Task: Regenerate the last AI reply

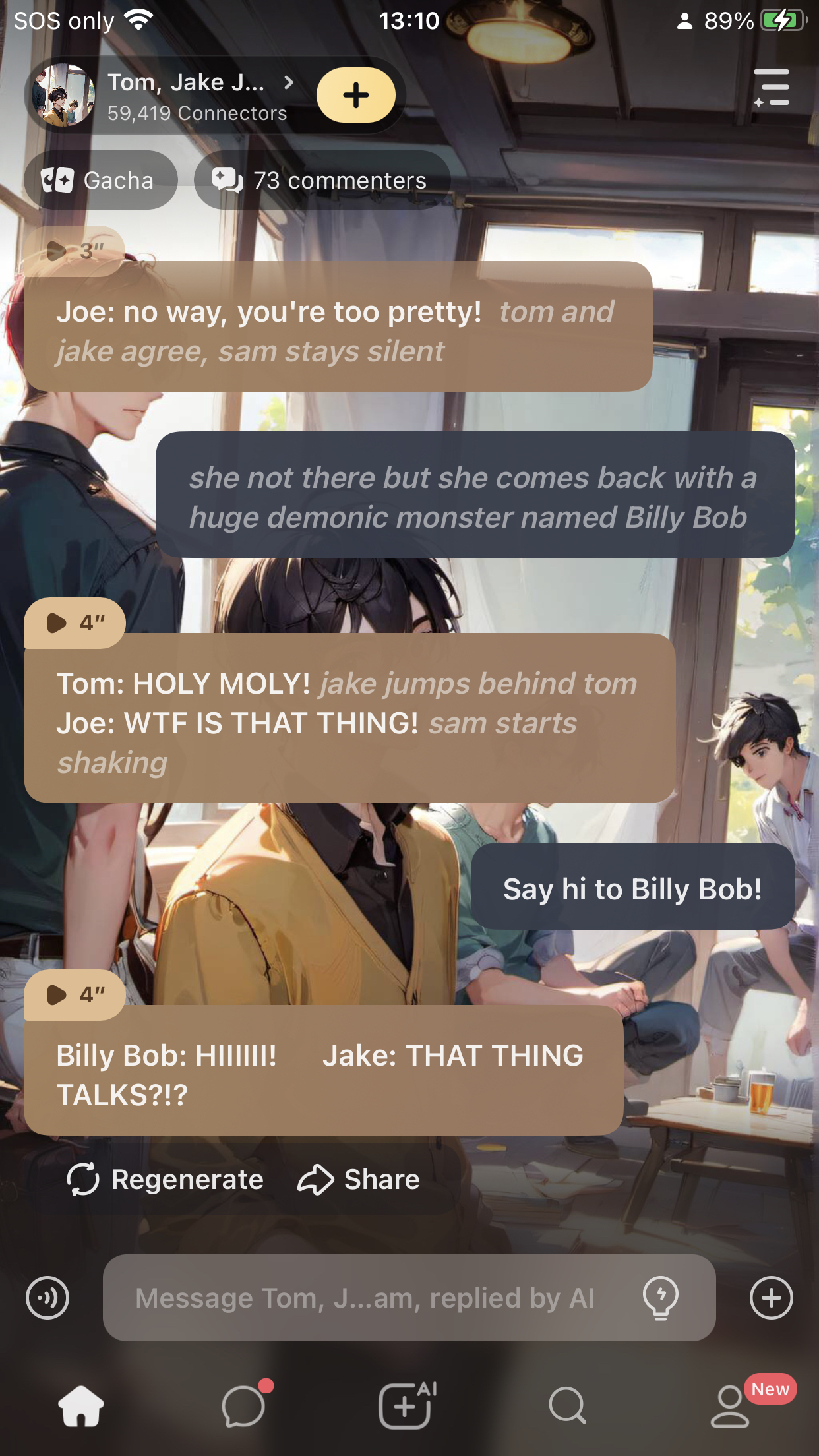Action: pyautogui.click(x=165, y=1179)
